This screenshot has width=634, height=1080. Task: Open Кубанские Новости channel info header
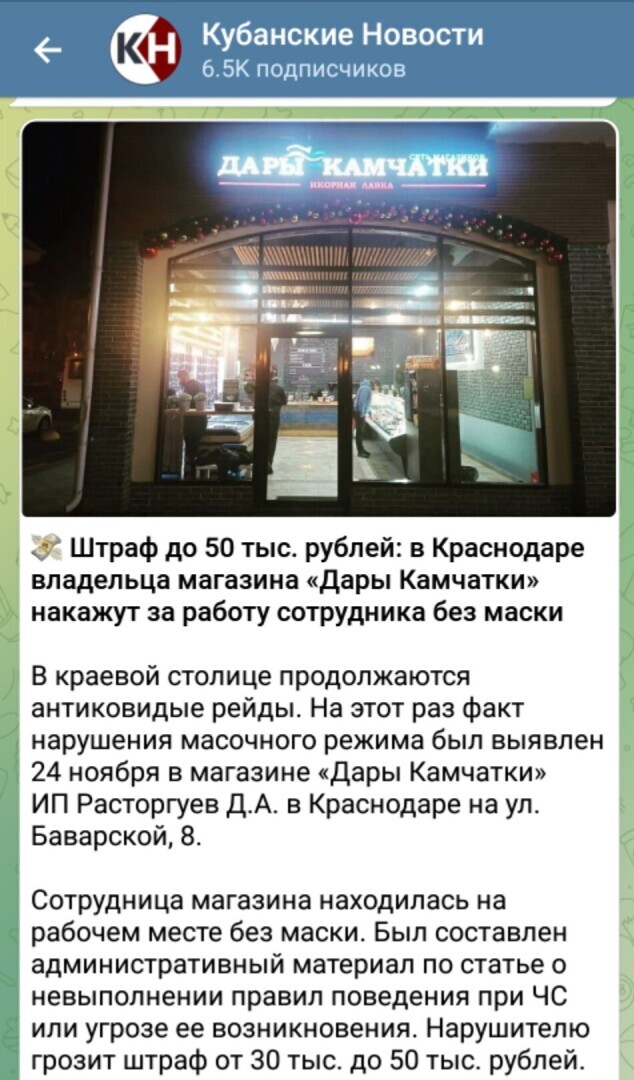(342, 49)
